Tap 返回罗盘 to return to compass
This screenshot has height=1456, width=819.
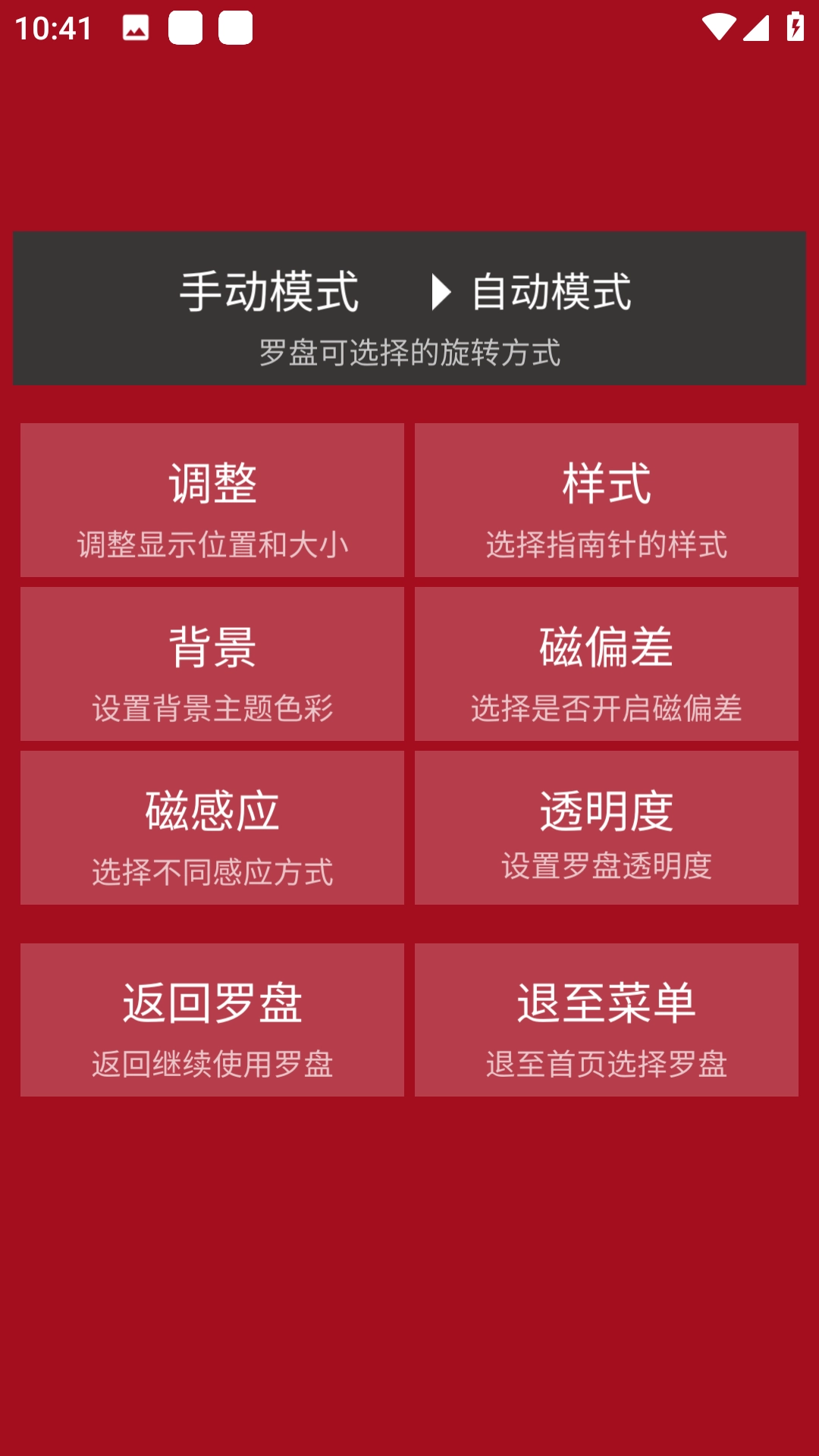[212, 1020]
